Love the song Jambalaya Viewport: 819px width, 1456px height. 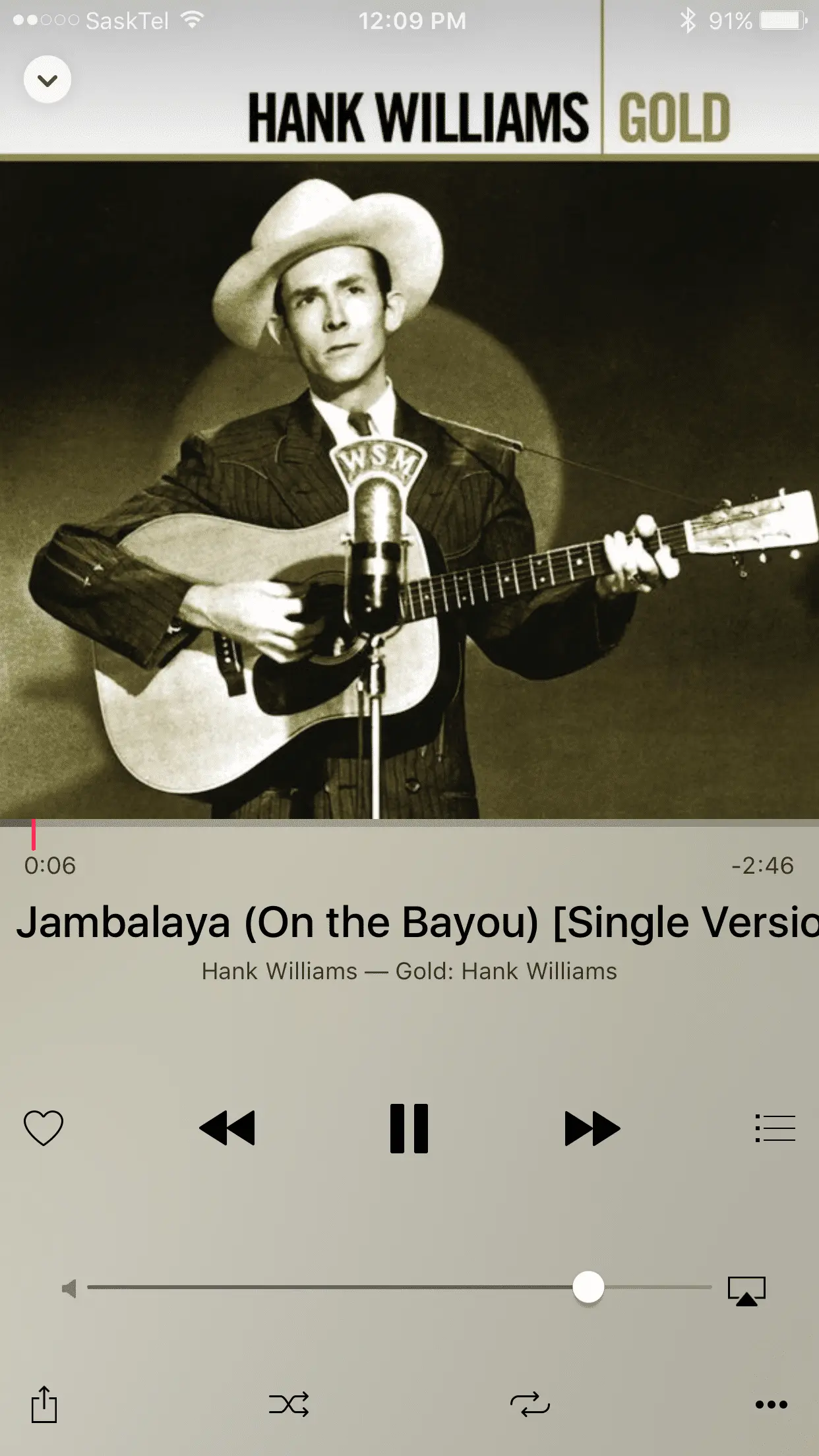(44, 1128)
